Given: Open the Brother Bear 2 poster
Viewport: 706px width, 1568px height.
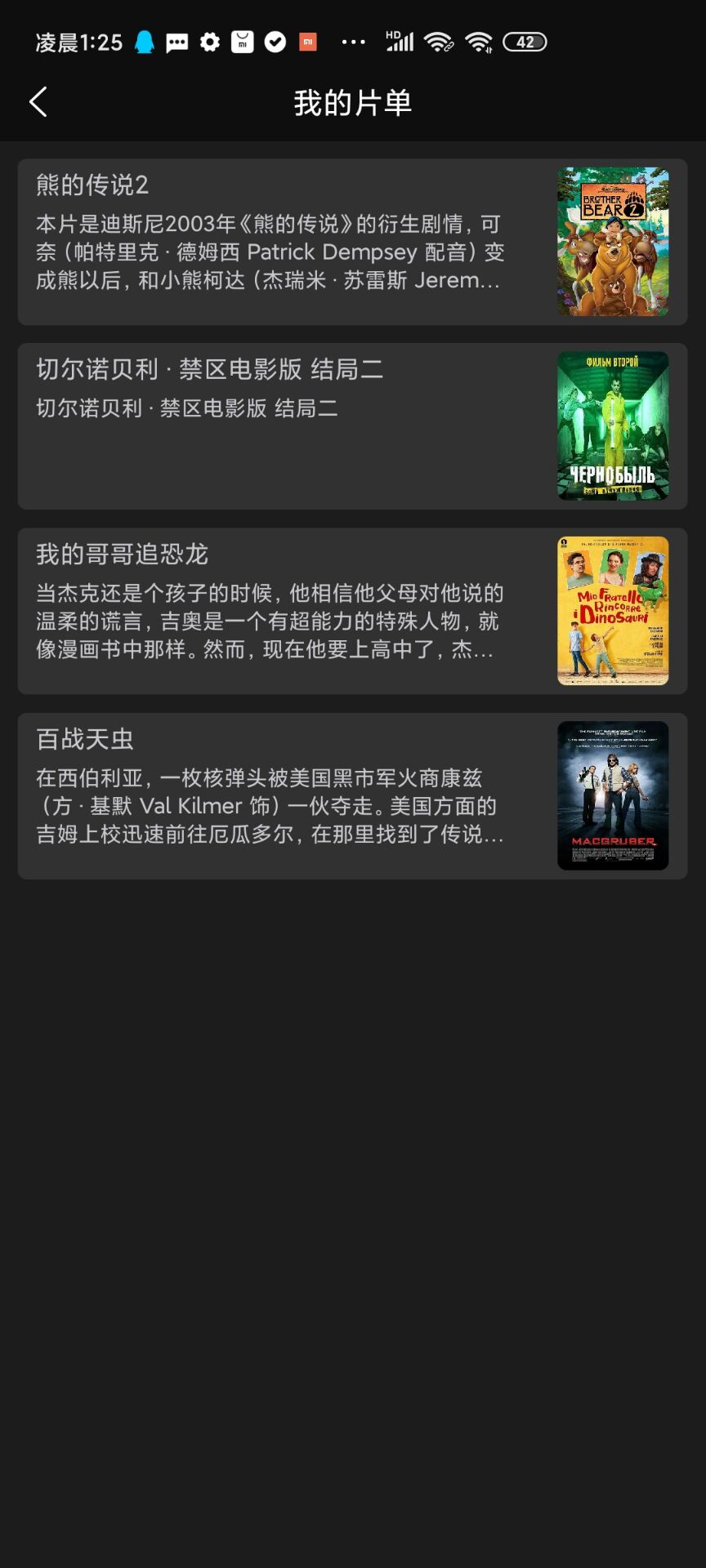Looking at the screenshot, I should pos(612,240).
